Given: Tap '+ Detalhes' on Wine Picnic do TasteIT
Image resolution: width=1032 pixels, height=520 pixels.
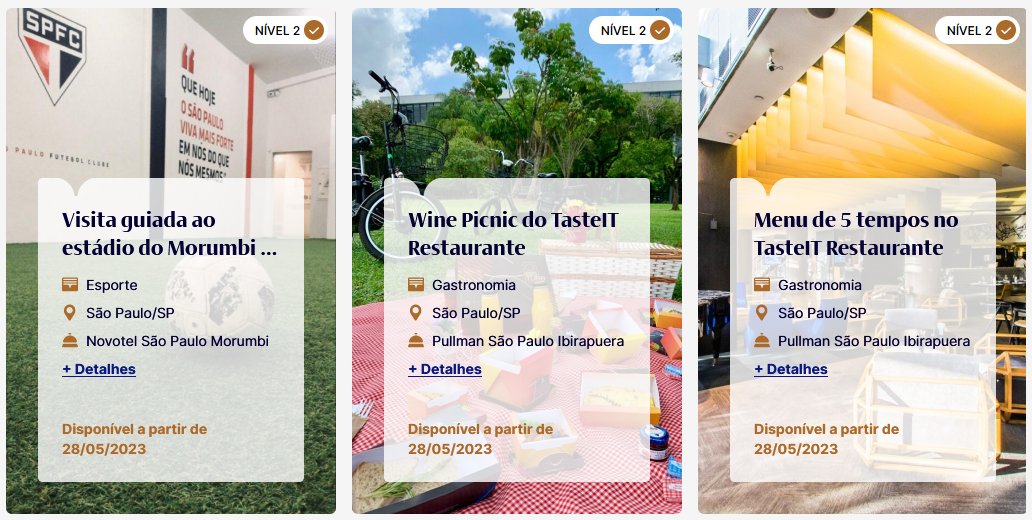Looking at the screenshot, I should point(445,369).
